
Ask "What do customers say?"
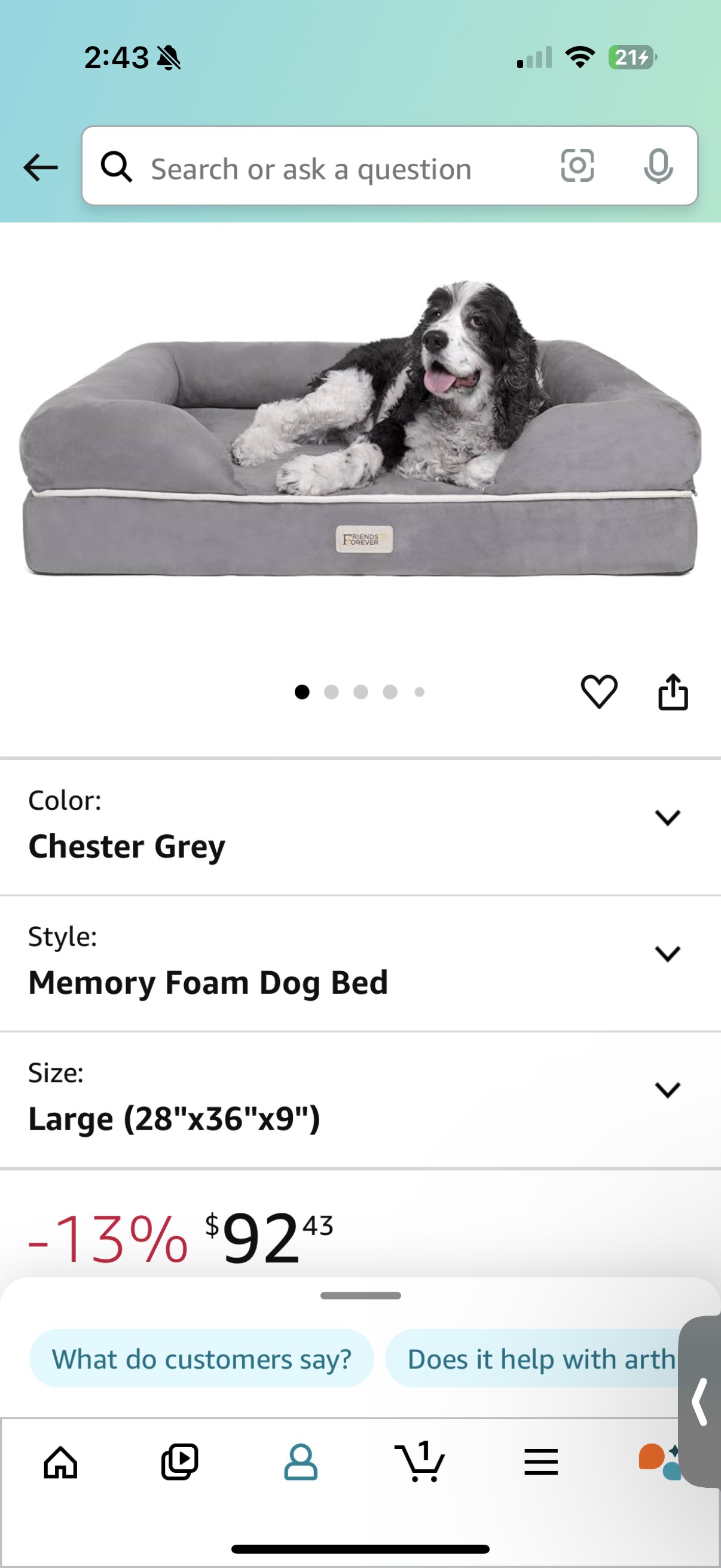[201, 1359]
